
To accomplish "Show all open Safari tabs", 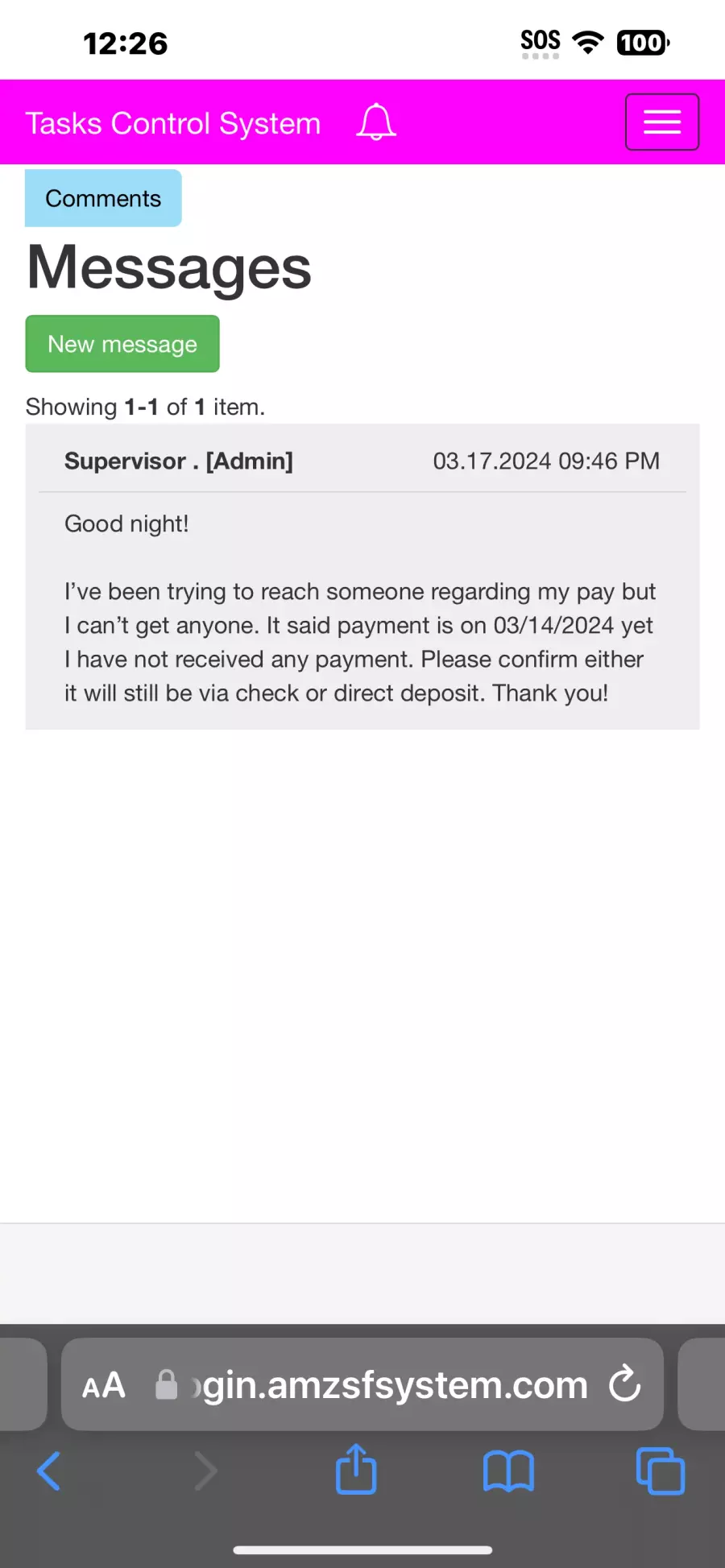I will tap(661, 1471).
